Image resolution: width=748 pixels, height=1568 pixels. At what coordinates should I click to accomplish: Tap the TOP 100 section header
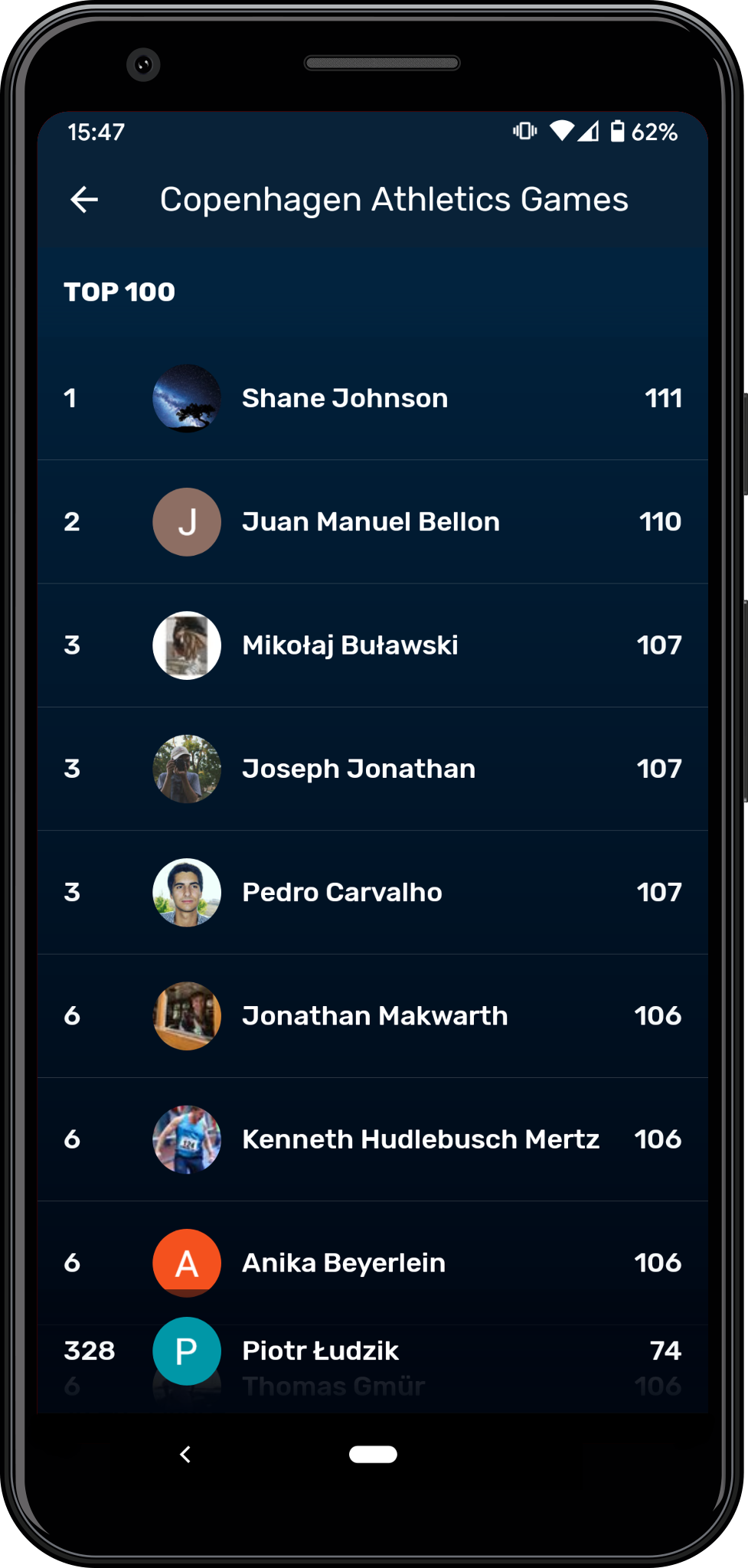(x=119, y=291)
